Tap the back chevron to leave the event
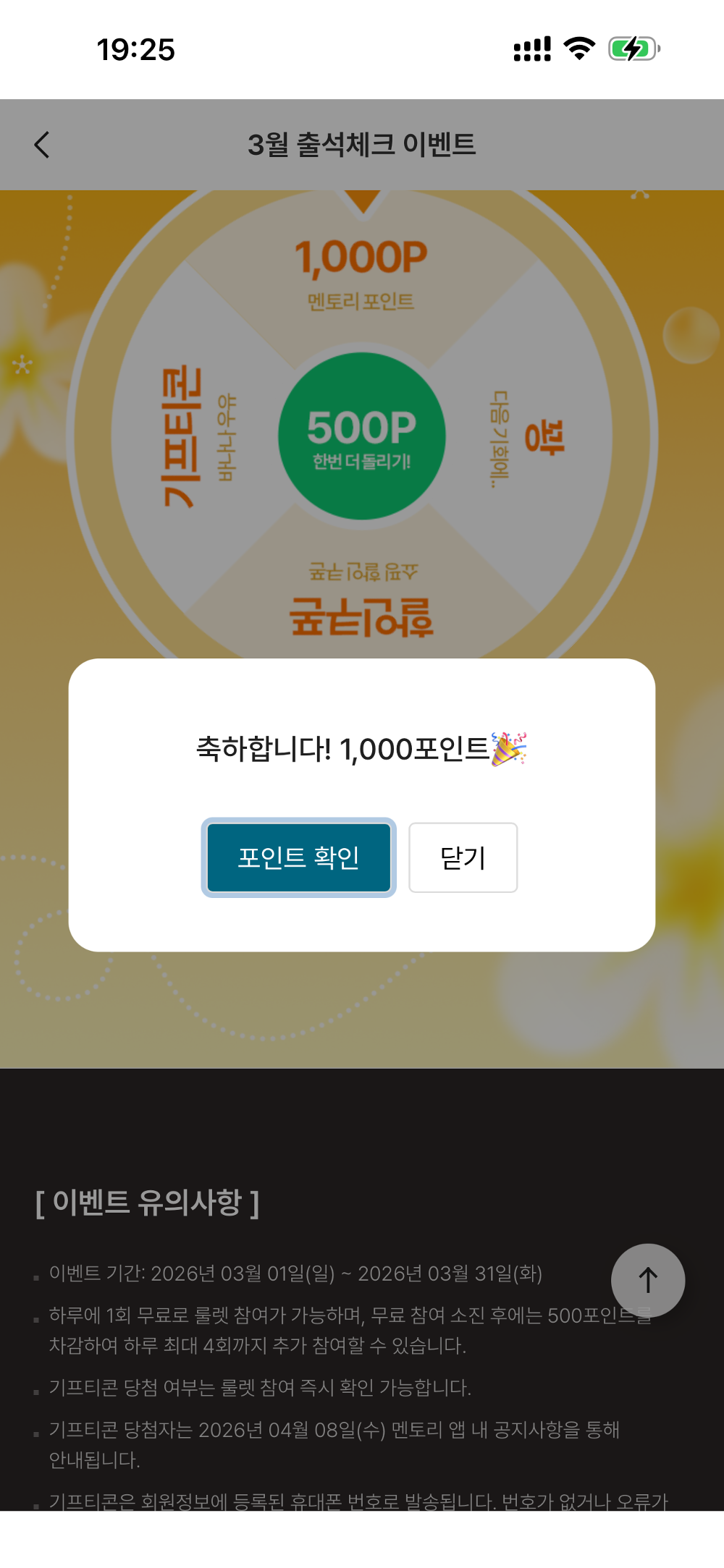 [41, 144]
